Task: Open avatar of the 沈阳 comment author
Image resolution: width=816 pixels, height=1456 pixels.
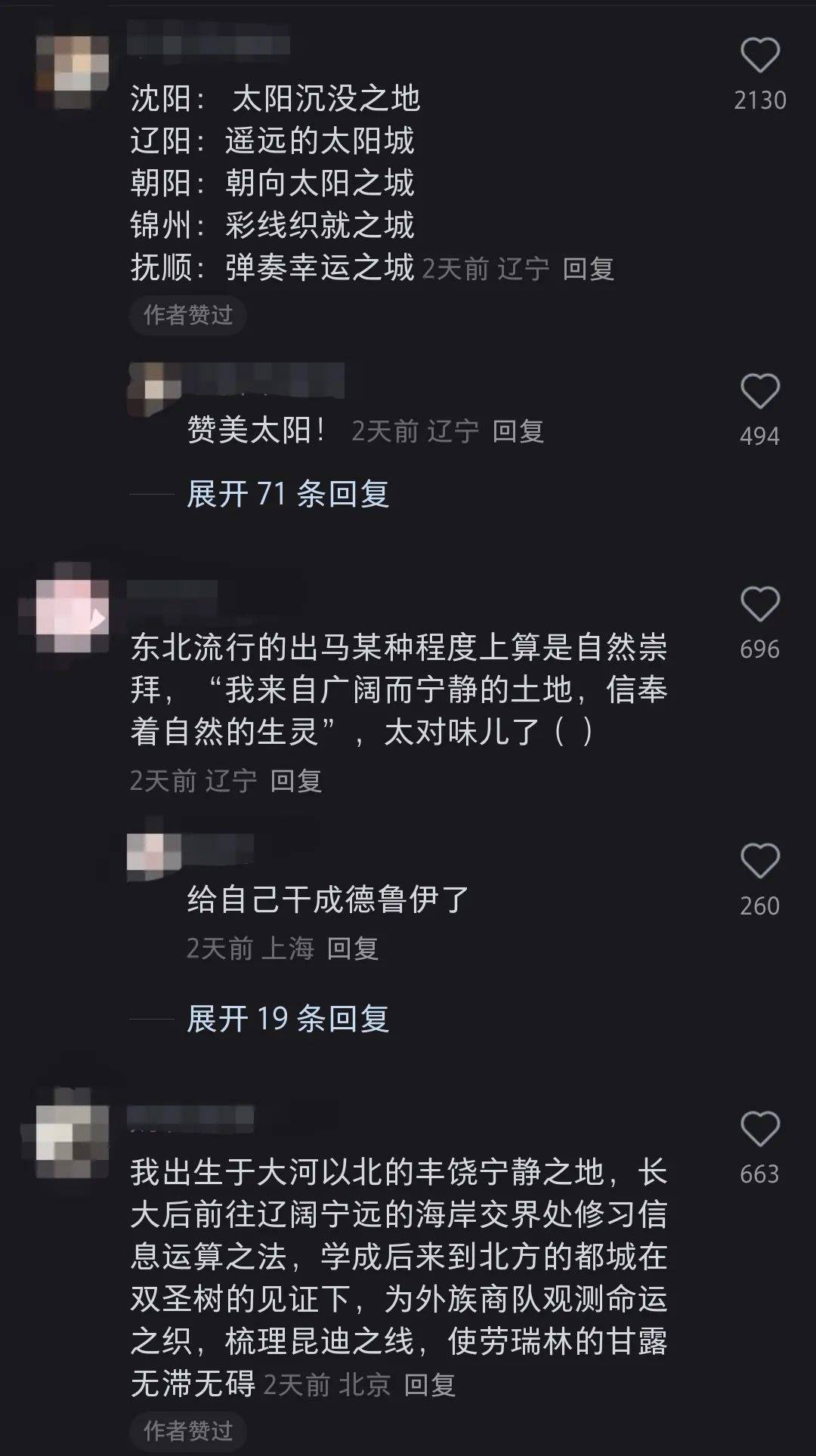Action: pos(73,72)
